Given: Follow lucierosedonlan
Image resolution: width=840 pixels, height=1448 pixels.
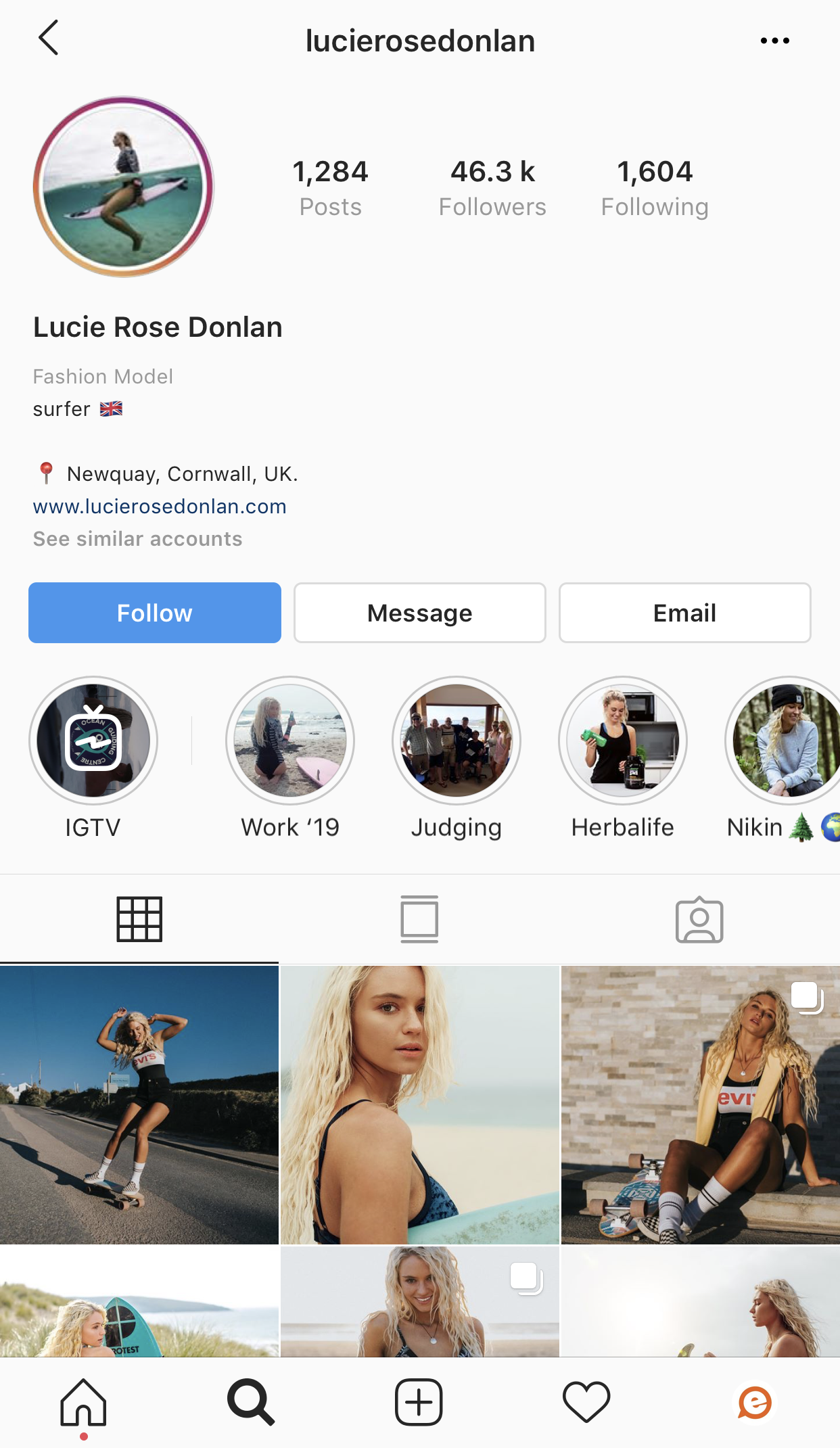Looking at the screenshot, I should (155, 613).
